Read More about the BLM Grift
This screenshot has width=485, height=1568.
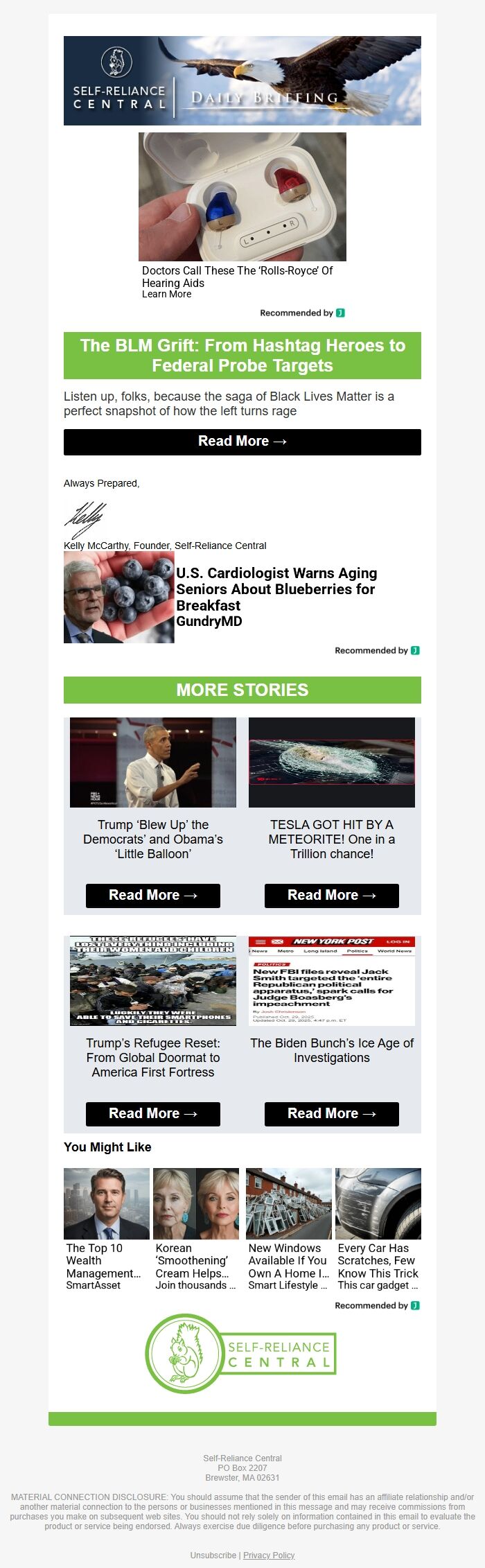point(242,442)
